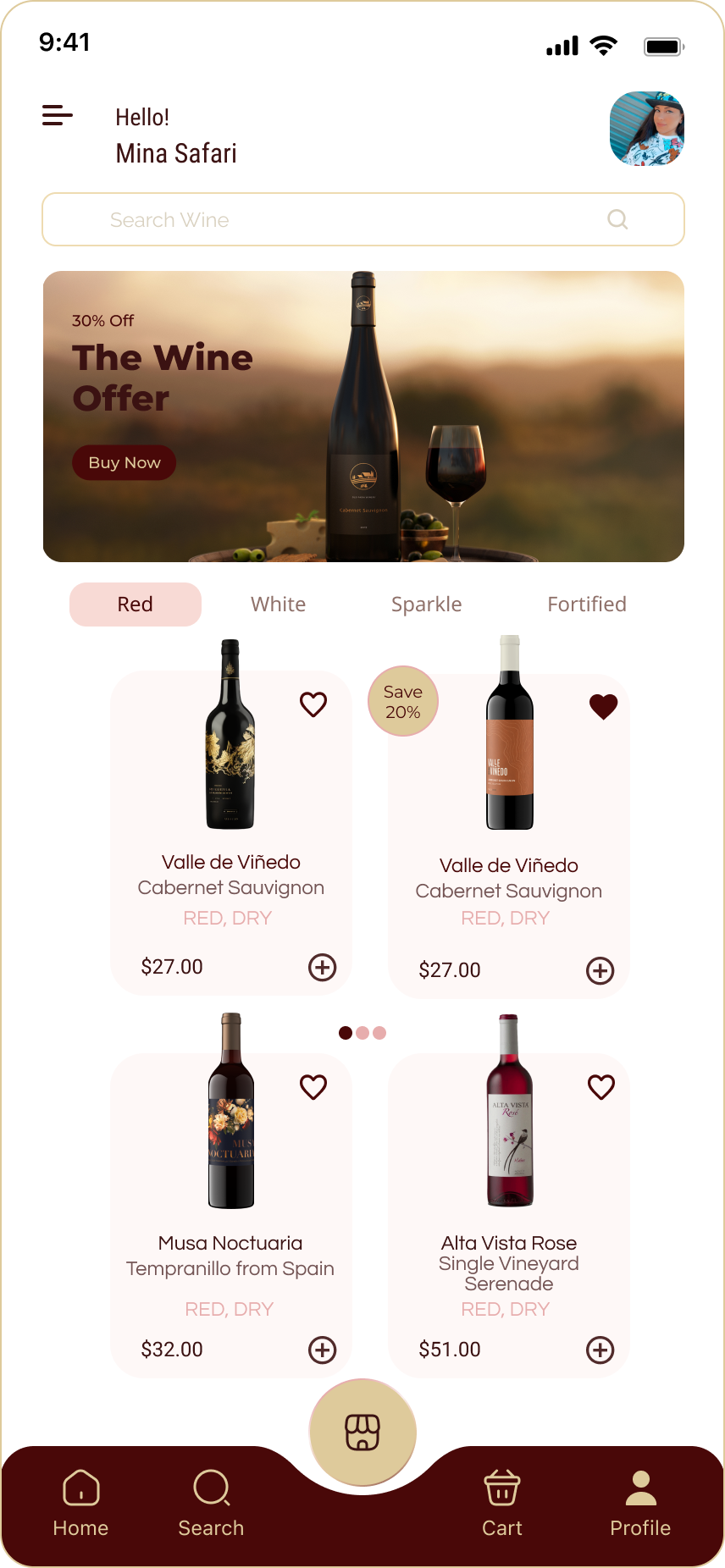Unfavorite the discounted Valle de Viñedo wine

coord(601,707)
